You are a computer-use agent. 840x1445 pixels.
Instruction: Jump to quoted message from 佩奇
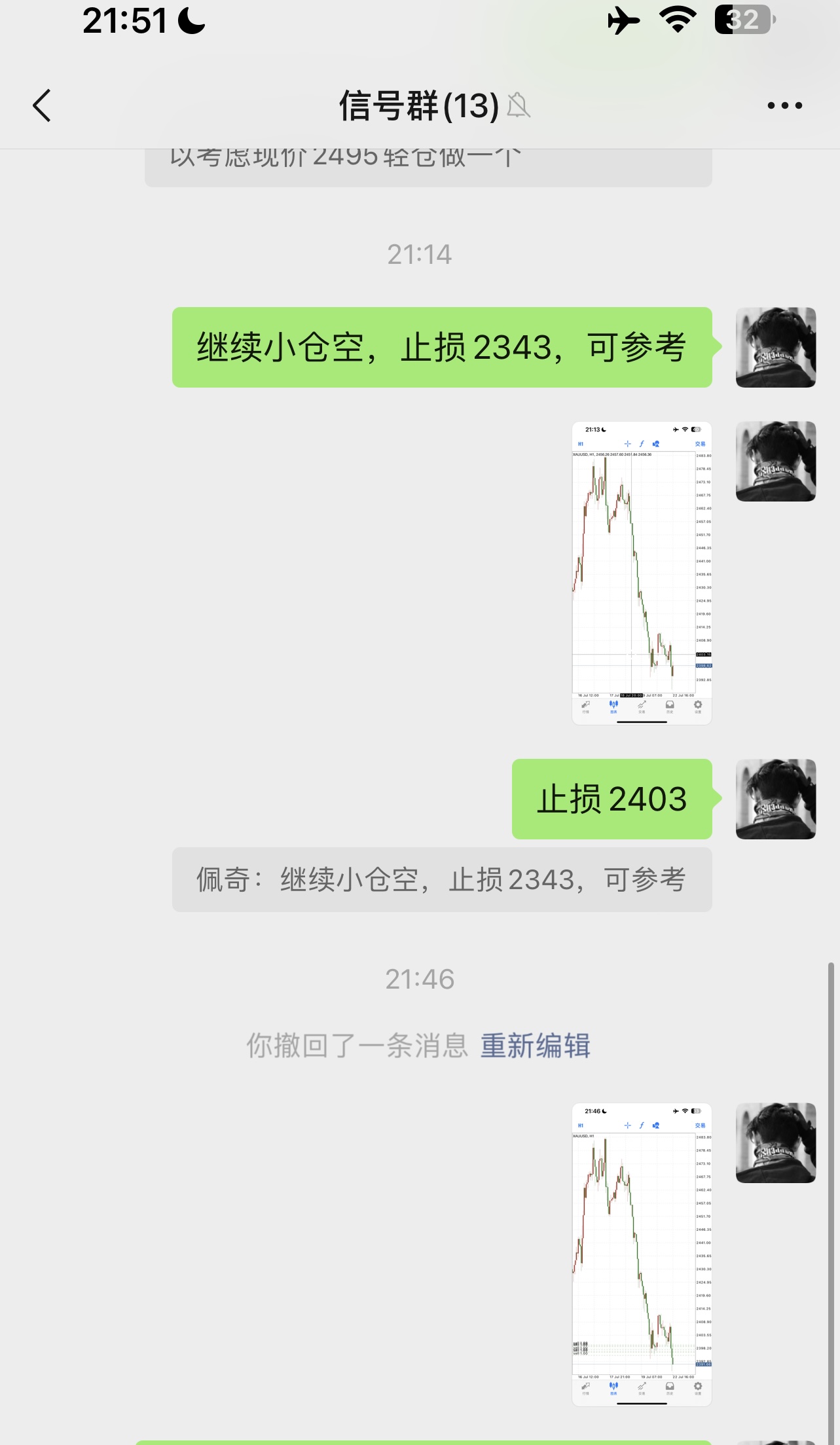click(x=441, y=879)
